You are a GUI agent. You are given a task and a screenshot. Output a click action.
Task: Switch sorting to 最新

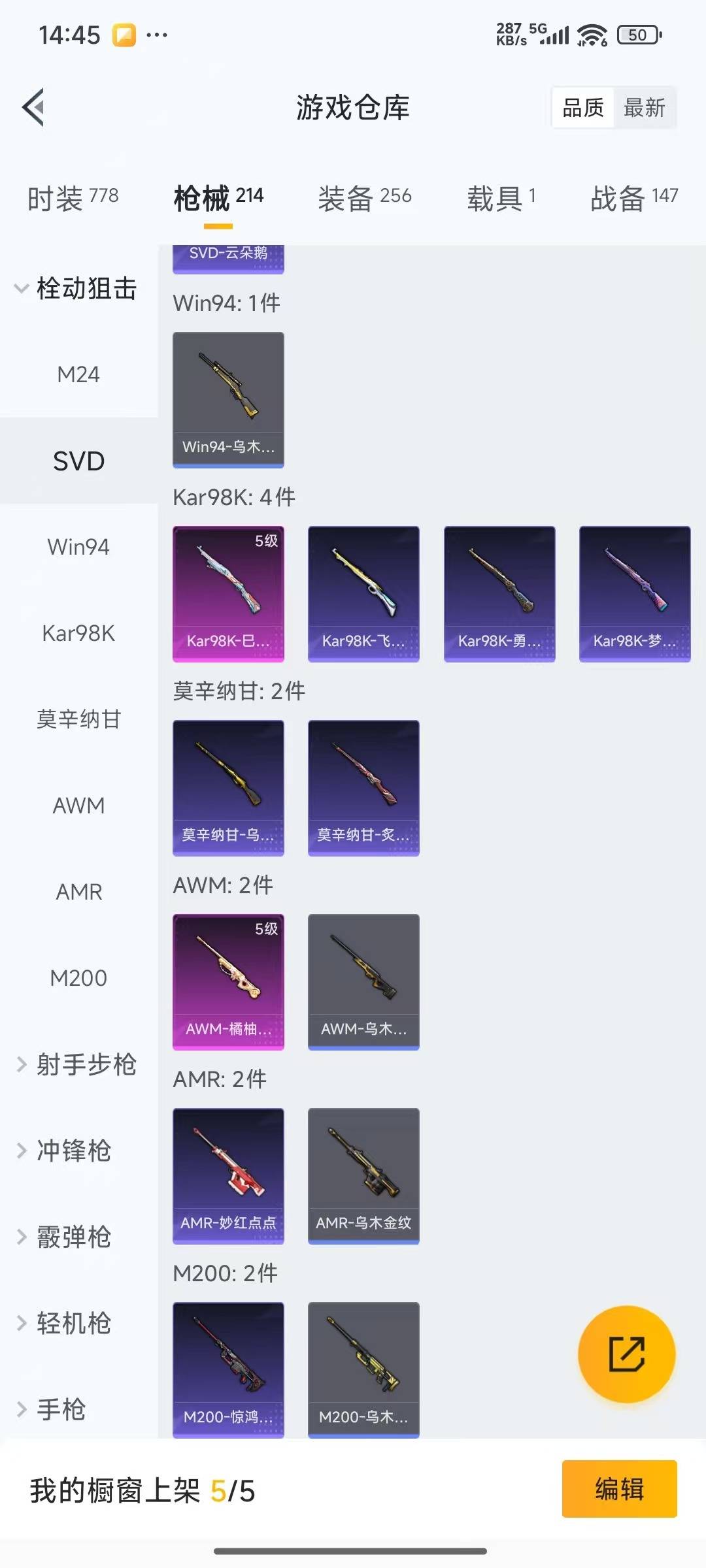pos(645,108)
